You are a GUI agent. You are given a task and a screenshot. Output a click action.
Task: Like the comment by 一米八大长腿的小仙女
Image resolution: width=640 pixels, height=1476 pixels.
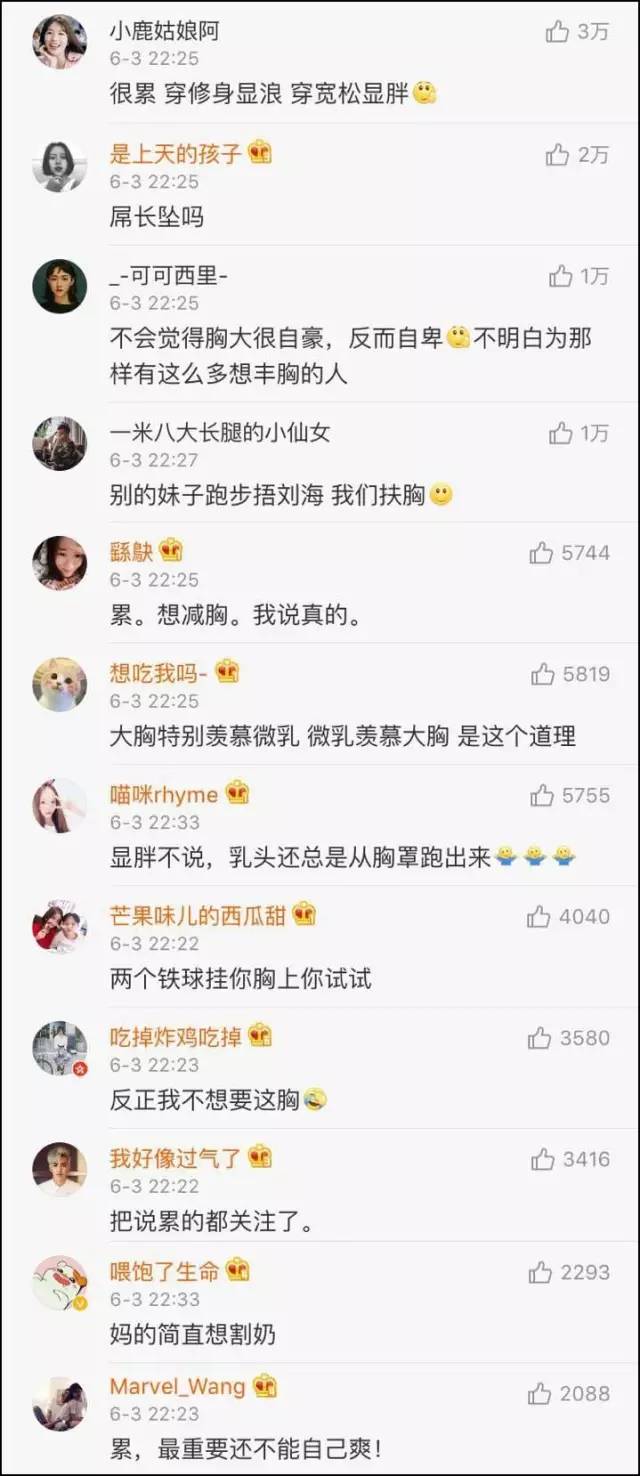pyautogui.click(x=561, y=433)
